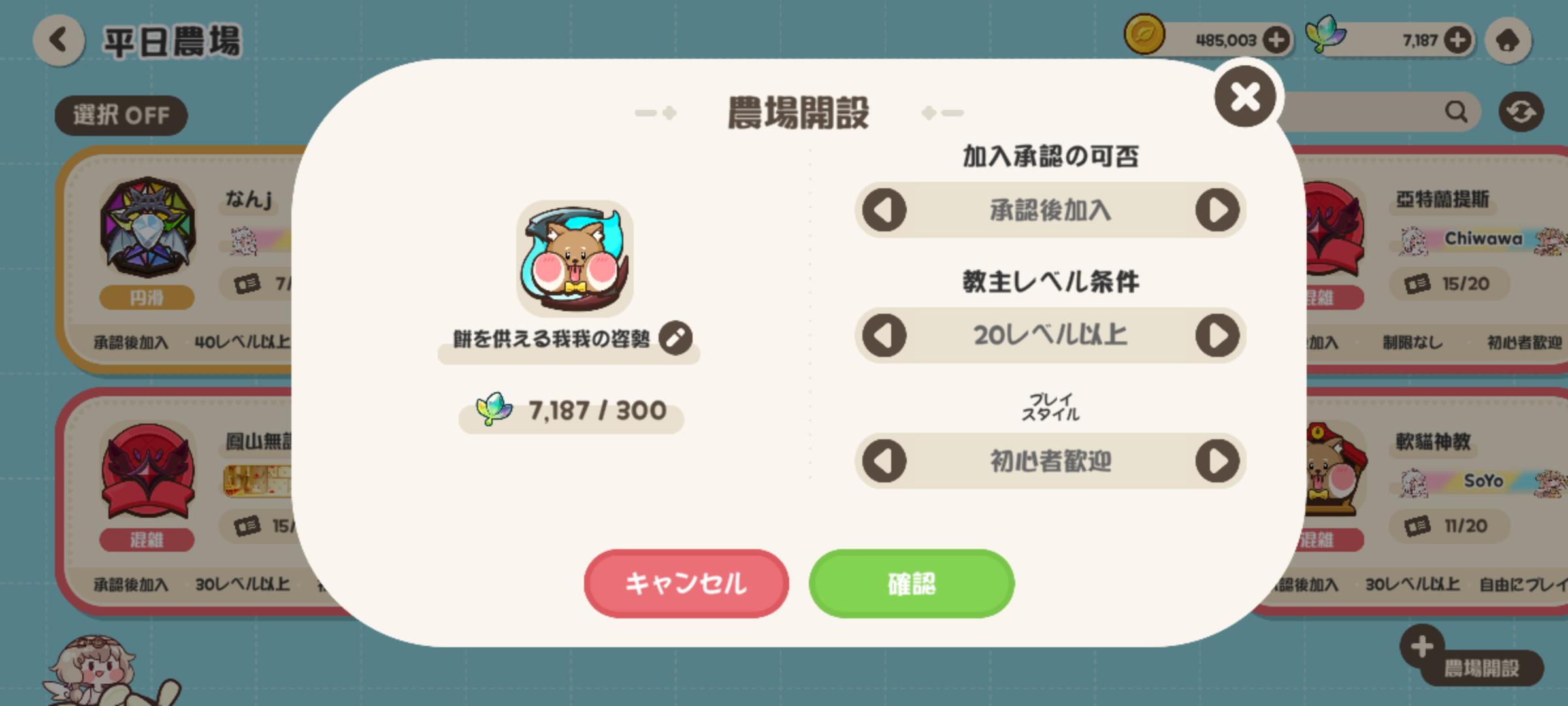Viewport: 1568px width, 706px height.
Task: Confirm farm creation with 確認
Action: click(911, 583)
